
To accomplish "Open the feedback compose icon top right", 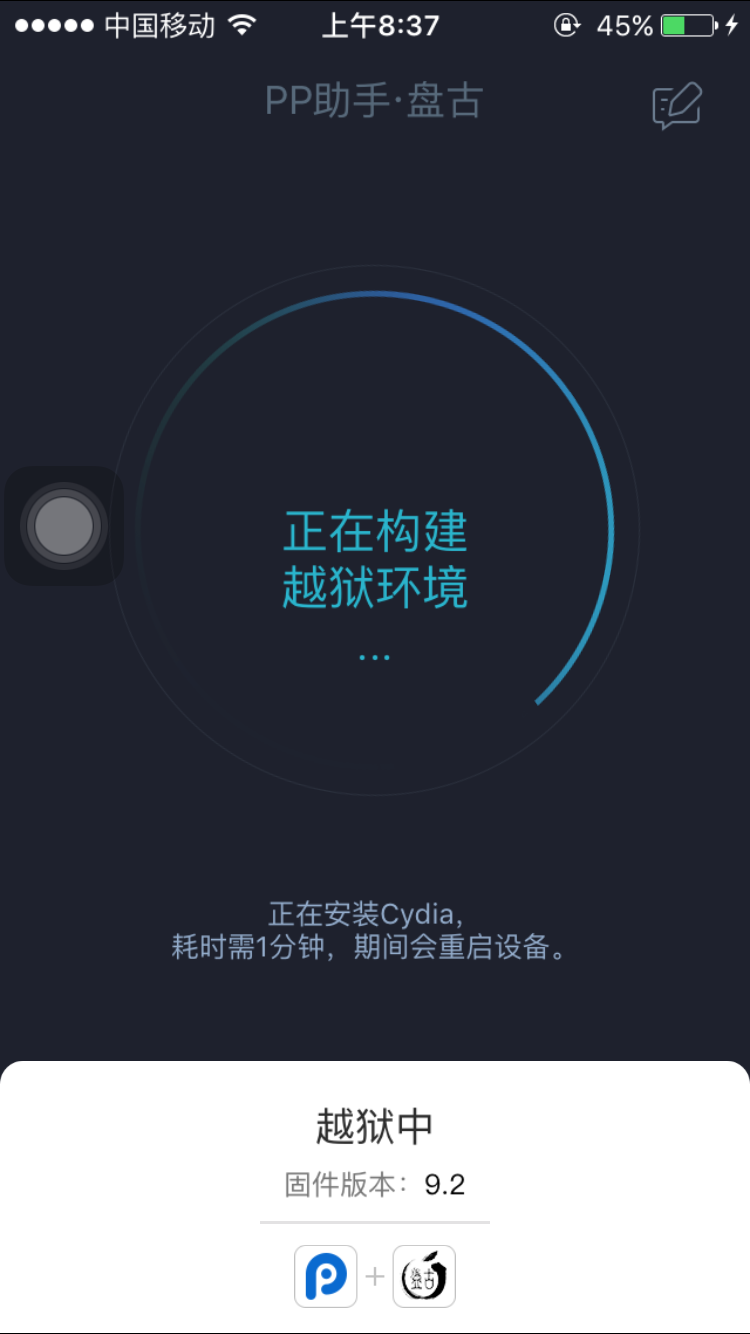I will click(675, 104).
